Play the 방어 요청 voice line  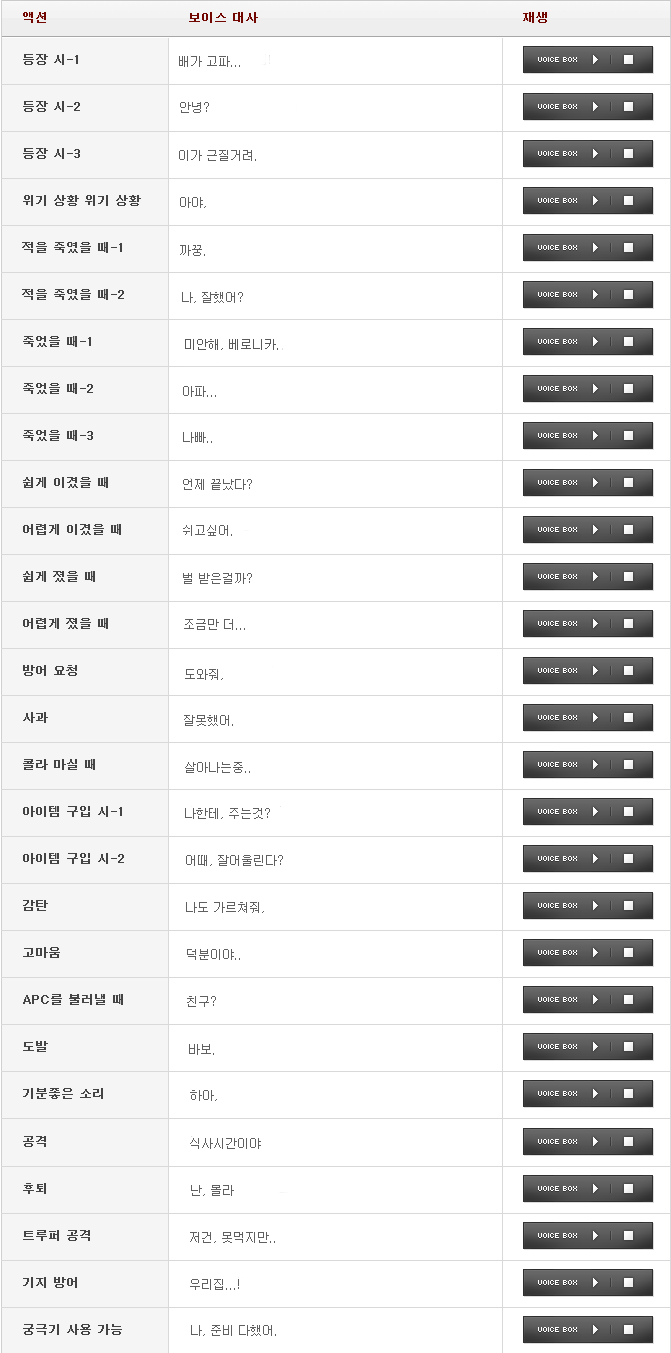(x=595, y=670)
